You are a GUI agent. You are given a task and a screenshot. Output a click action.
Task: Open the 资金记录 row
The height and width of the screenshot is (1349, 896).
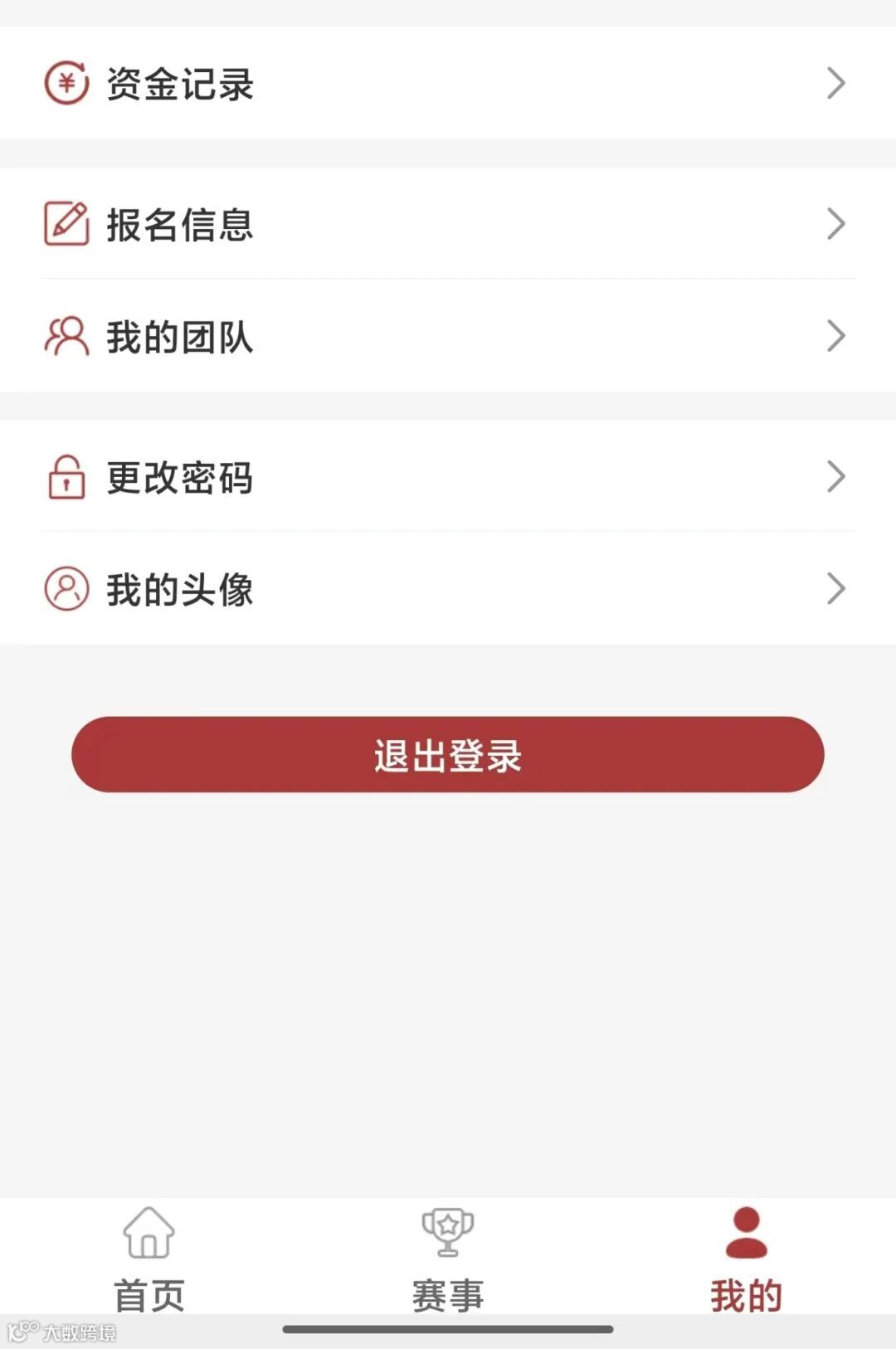(448, 83)
